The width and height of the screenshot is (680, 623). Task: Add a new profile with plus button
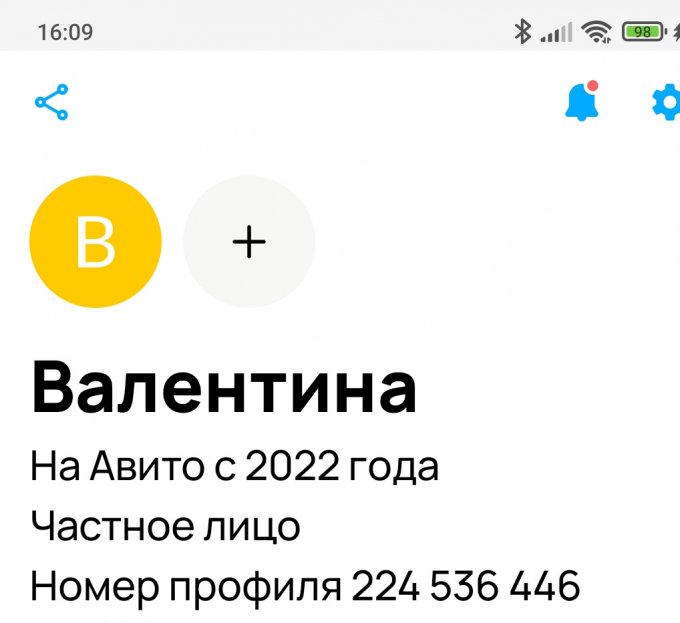click(249, 241)
